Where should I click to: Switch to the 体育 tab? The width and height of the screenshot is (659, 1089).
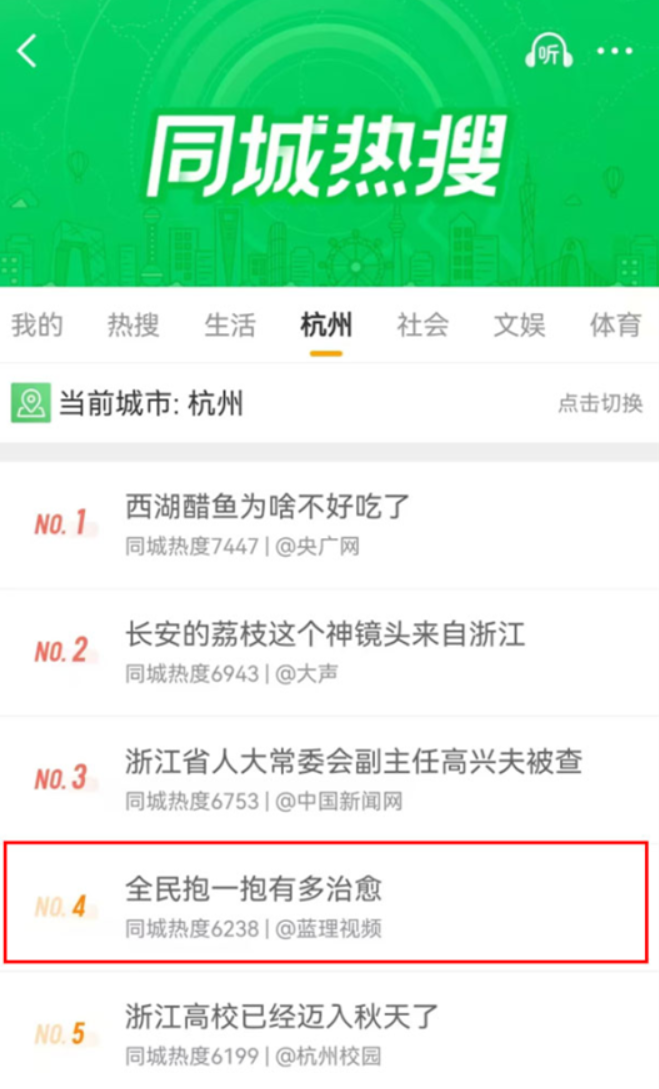click(x=614, y=325)
